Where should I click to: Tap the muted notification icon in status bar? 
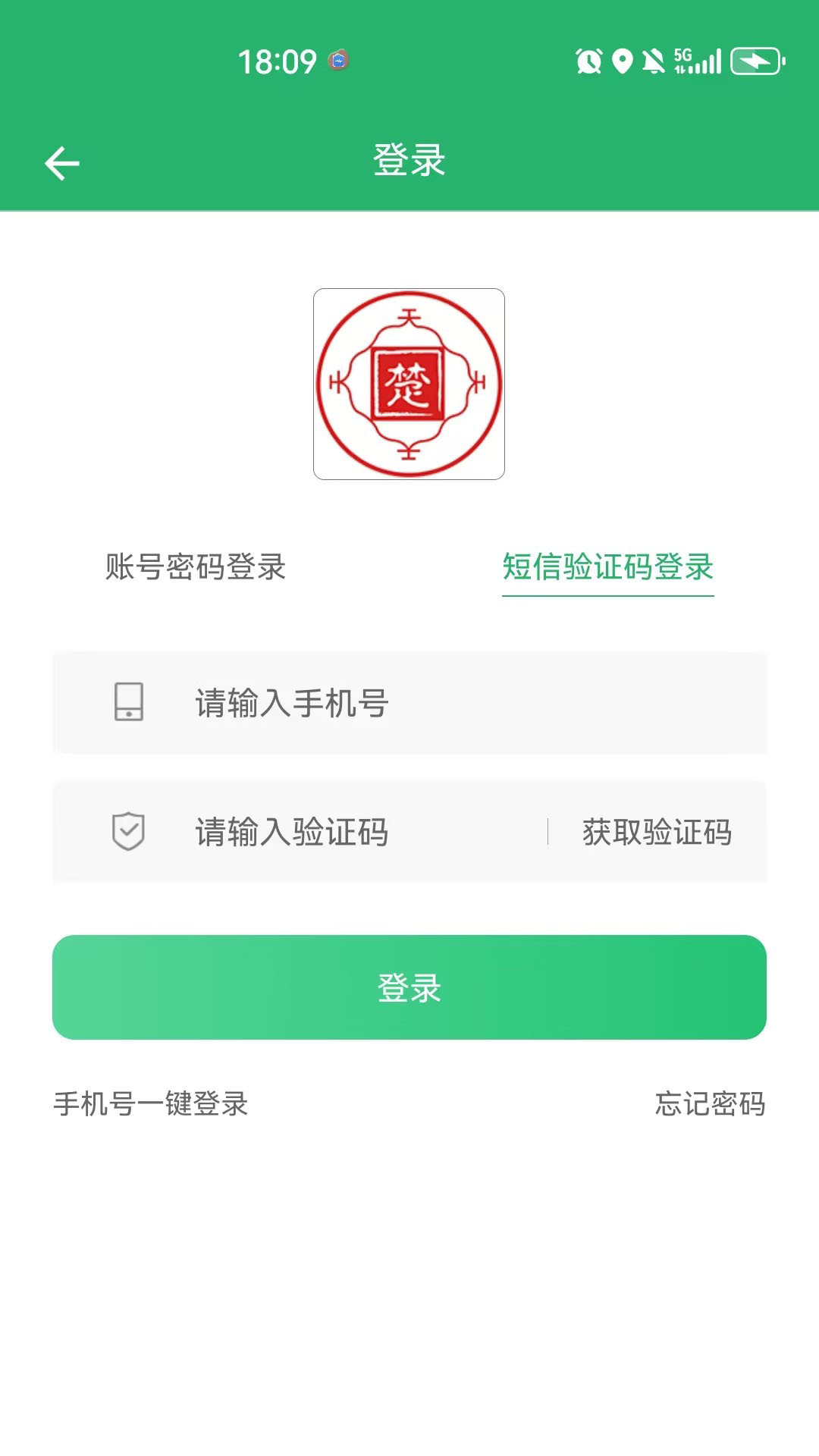click(x=653, y=61)
